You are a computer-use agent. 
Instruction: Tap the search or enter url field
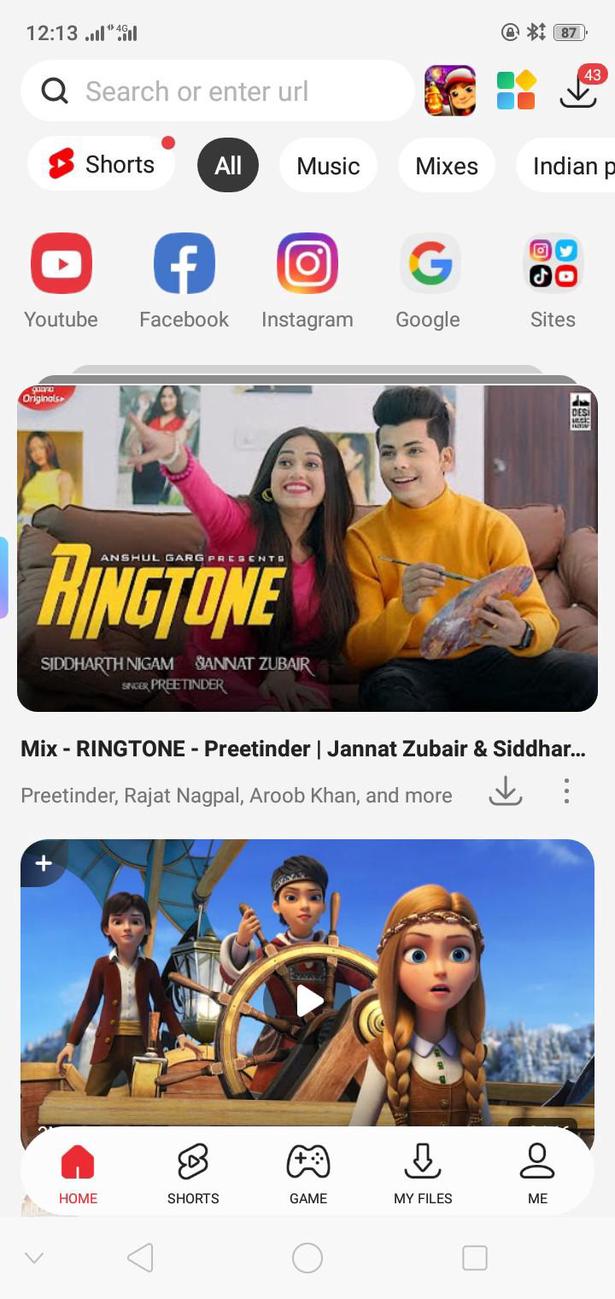pos(217,91)
